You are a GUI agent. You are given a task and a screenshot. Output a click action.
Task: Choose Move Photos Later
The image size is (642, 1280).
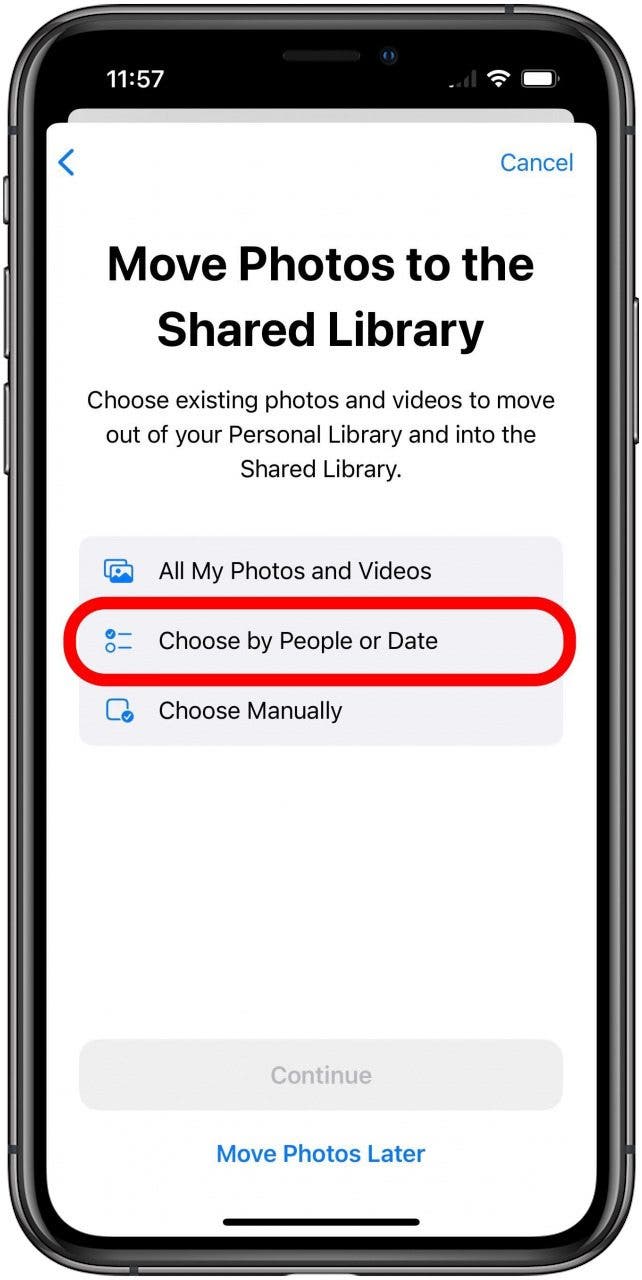click(x=320, y=1153)
